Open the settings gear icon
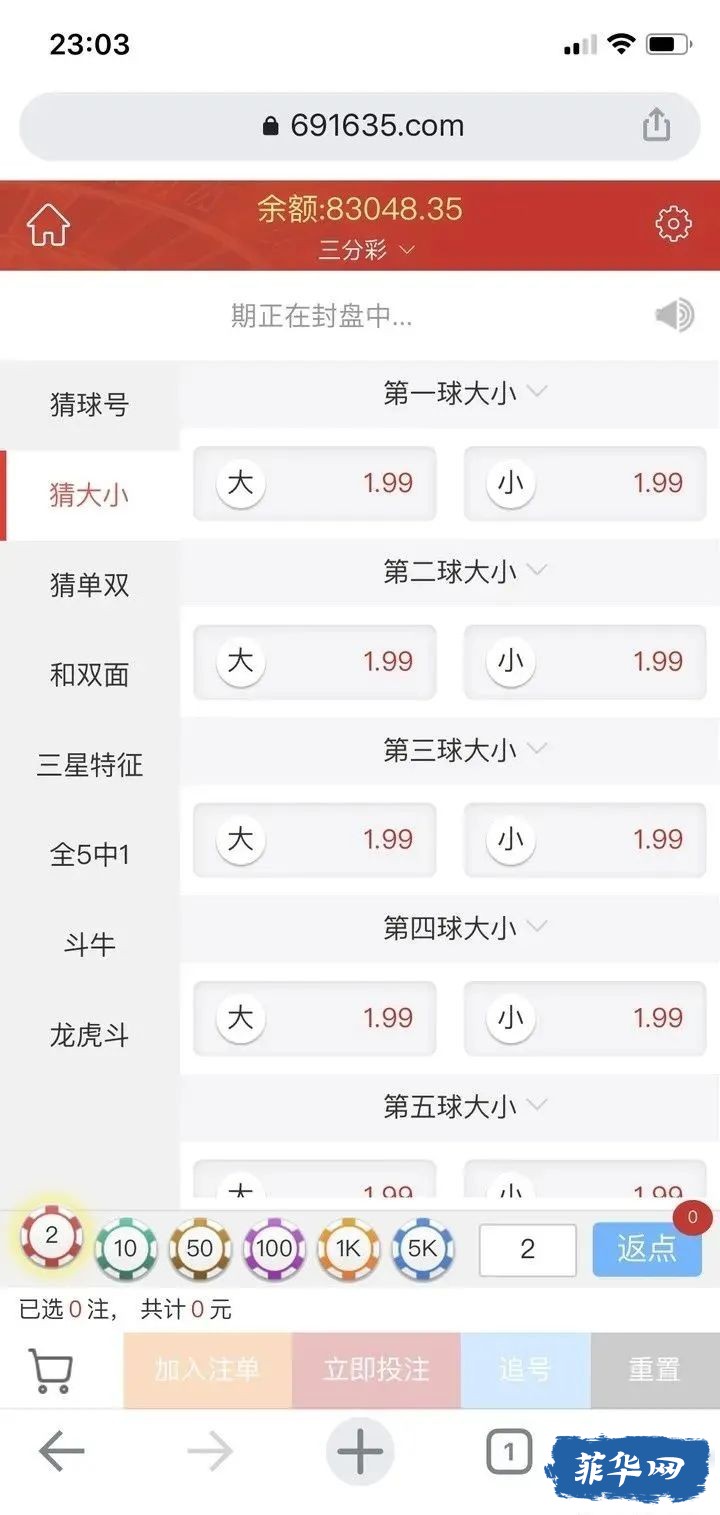The height and width of the screenshot is (1515, 720). click(673, 224)
